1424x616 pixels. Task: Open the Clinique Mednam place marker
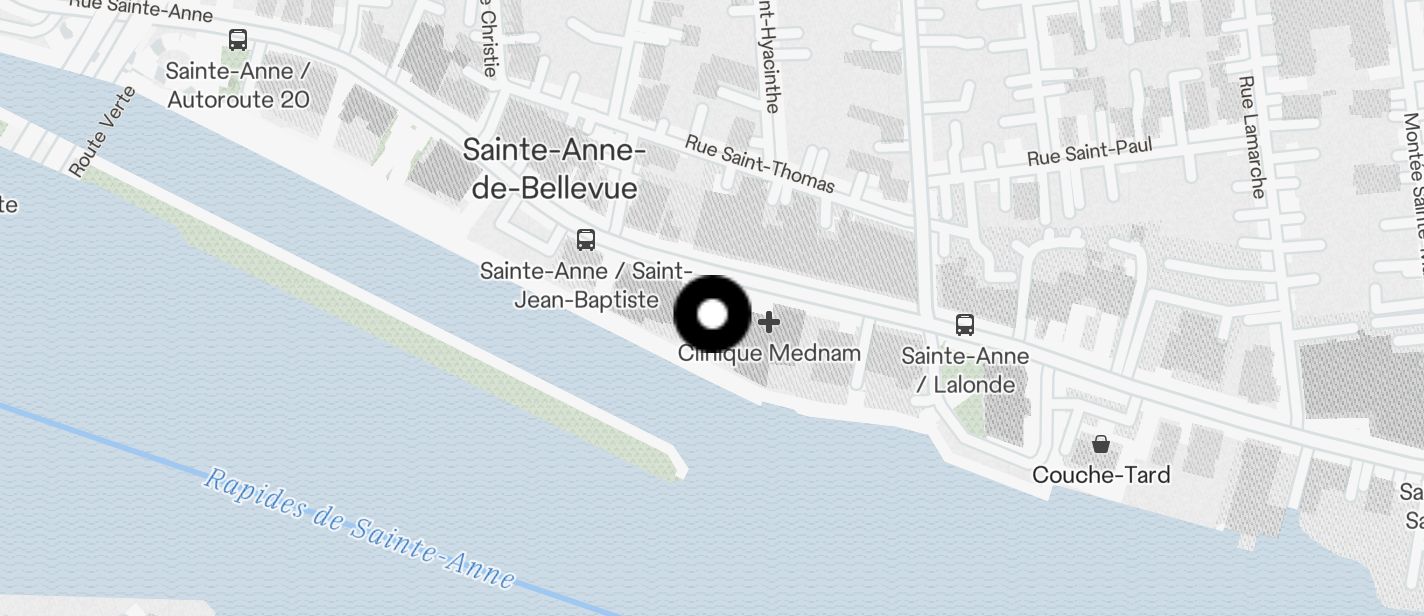point(769,323)
